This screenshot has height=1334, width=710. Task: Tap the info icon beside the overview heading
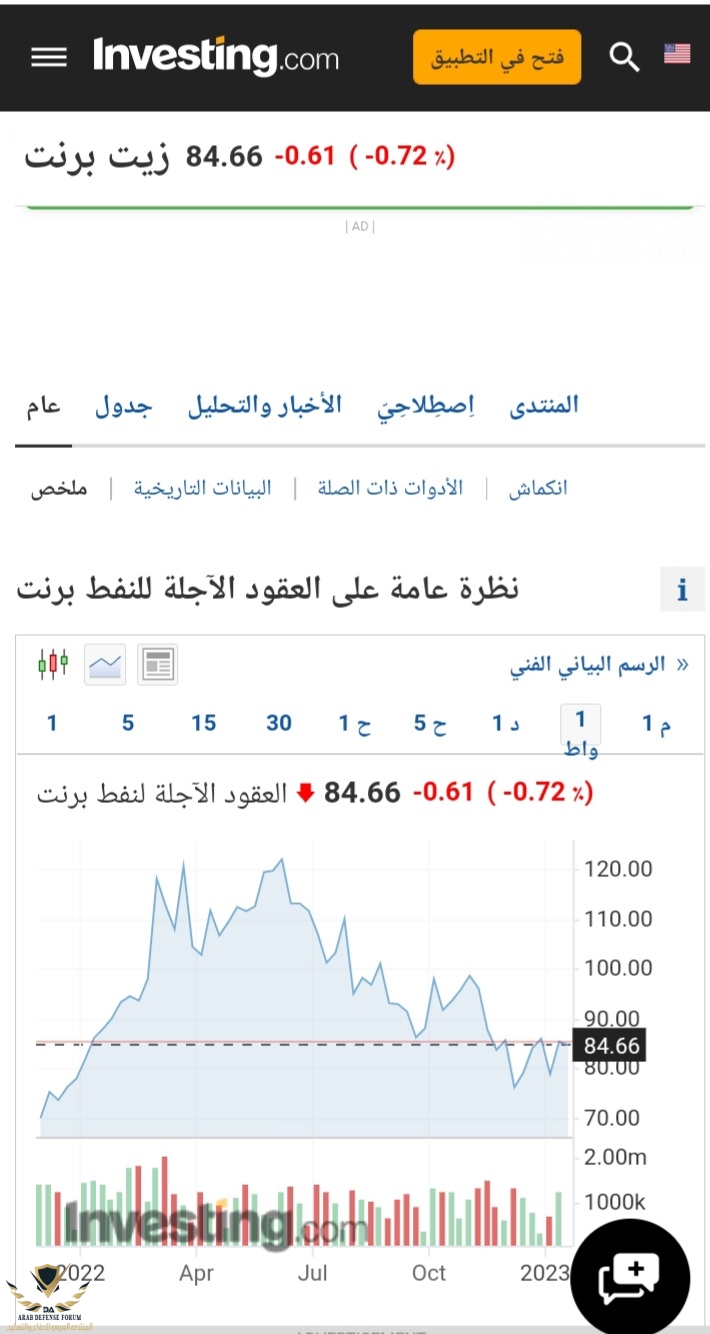[682, 590]
